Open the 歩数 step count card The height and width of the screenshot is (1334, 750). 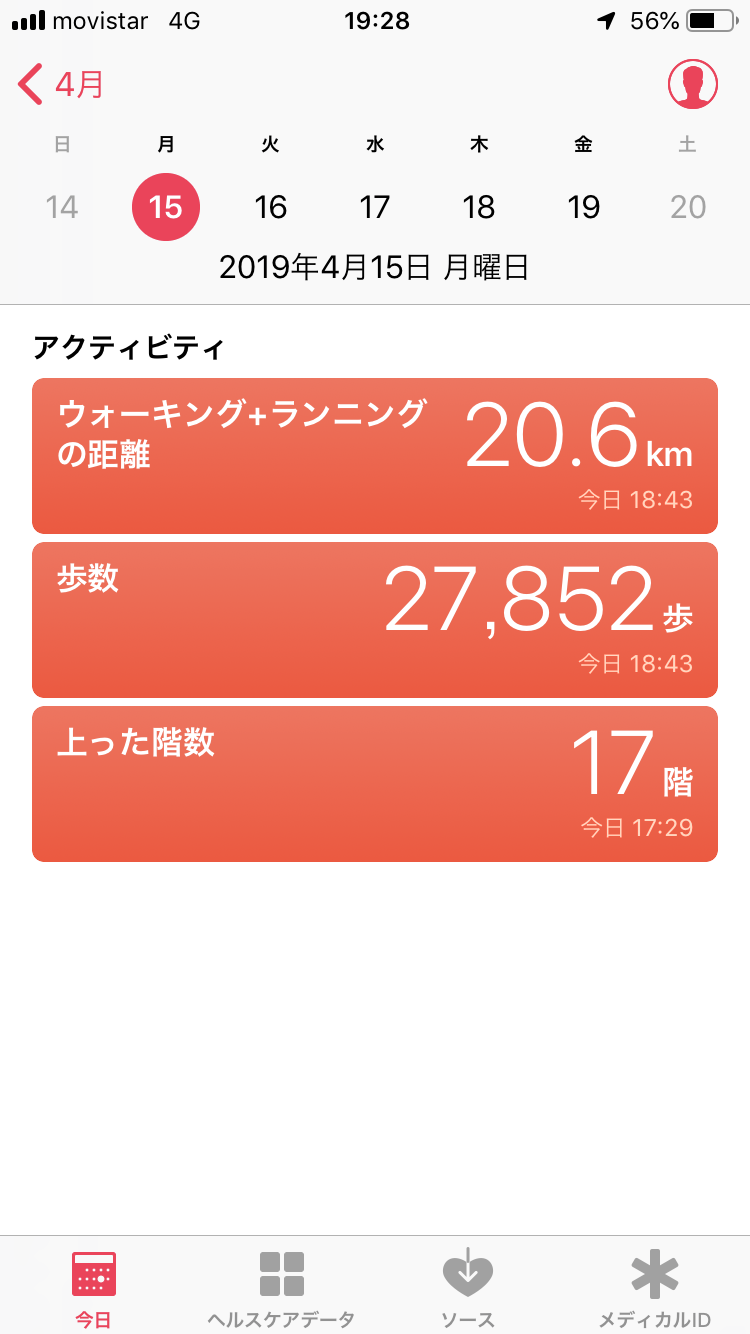point(375,620)
